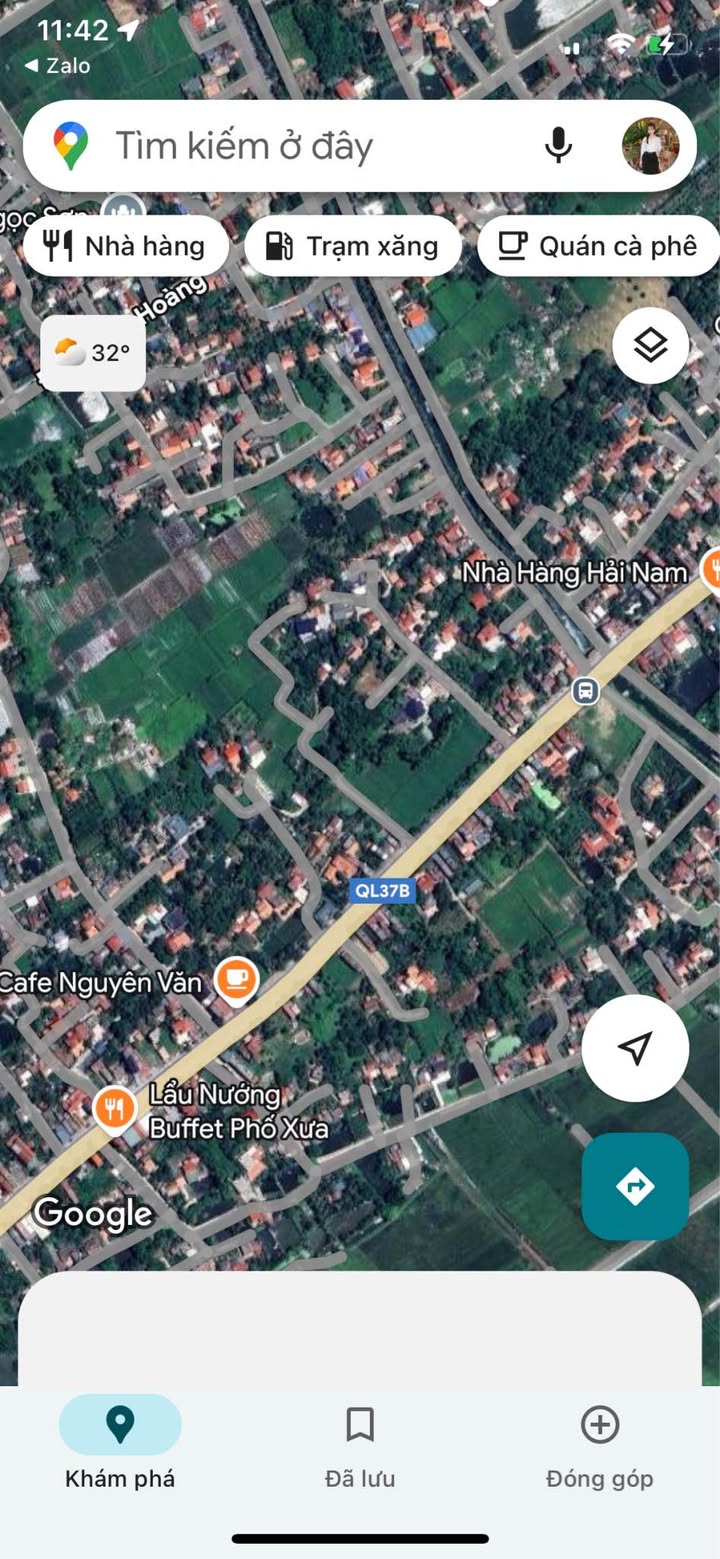The height and width of the screenshot is (1559, 720).
Task: Tap the bus stop icon on QL37B
Action: [x=585, y=690]
